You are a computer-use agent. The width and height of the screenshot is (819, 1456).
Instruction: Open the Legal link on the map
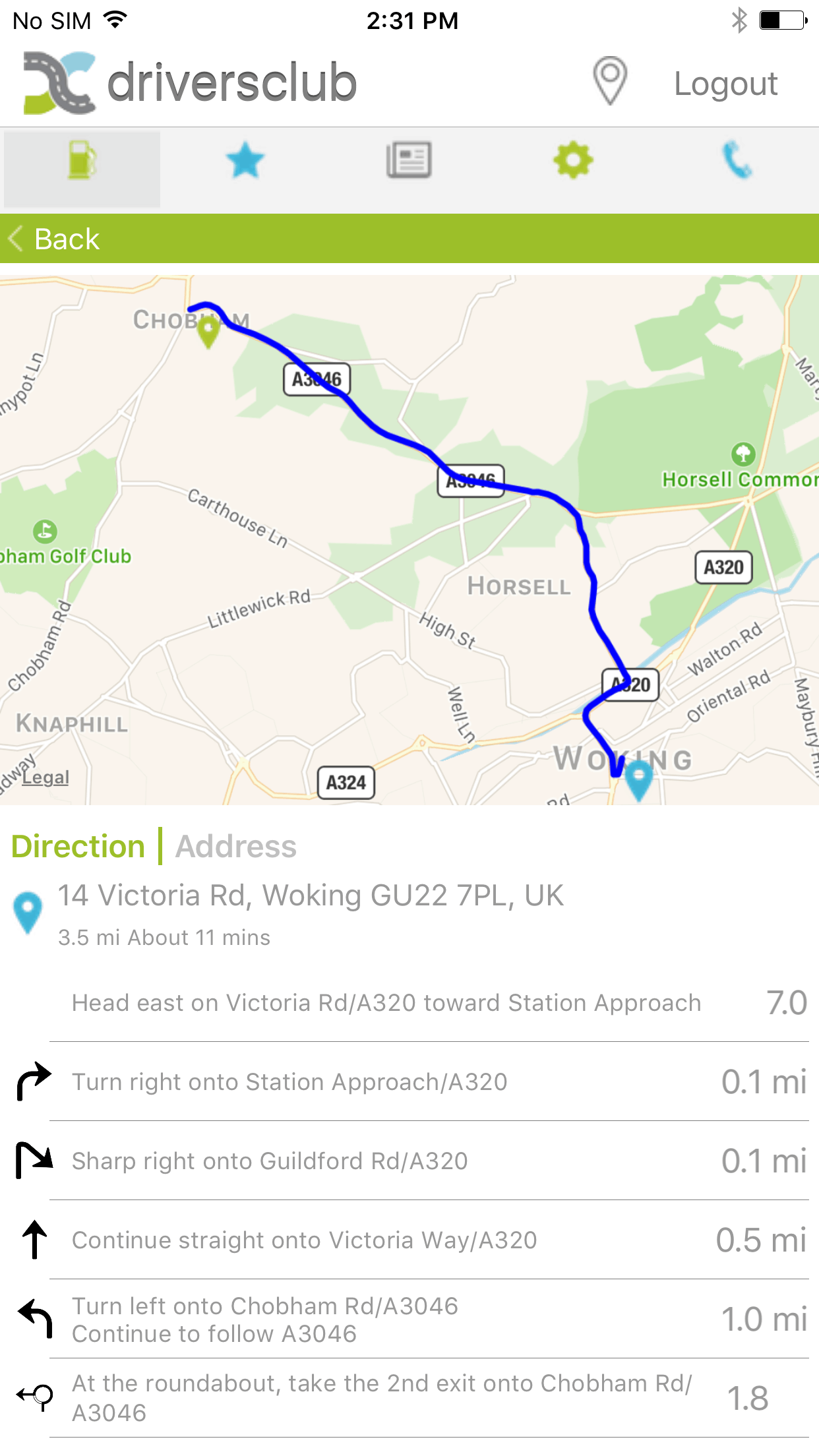pos(45,777)
